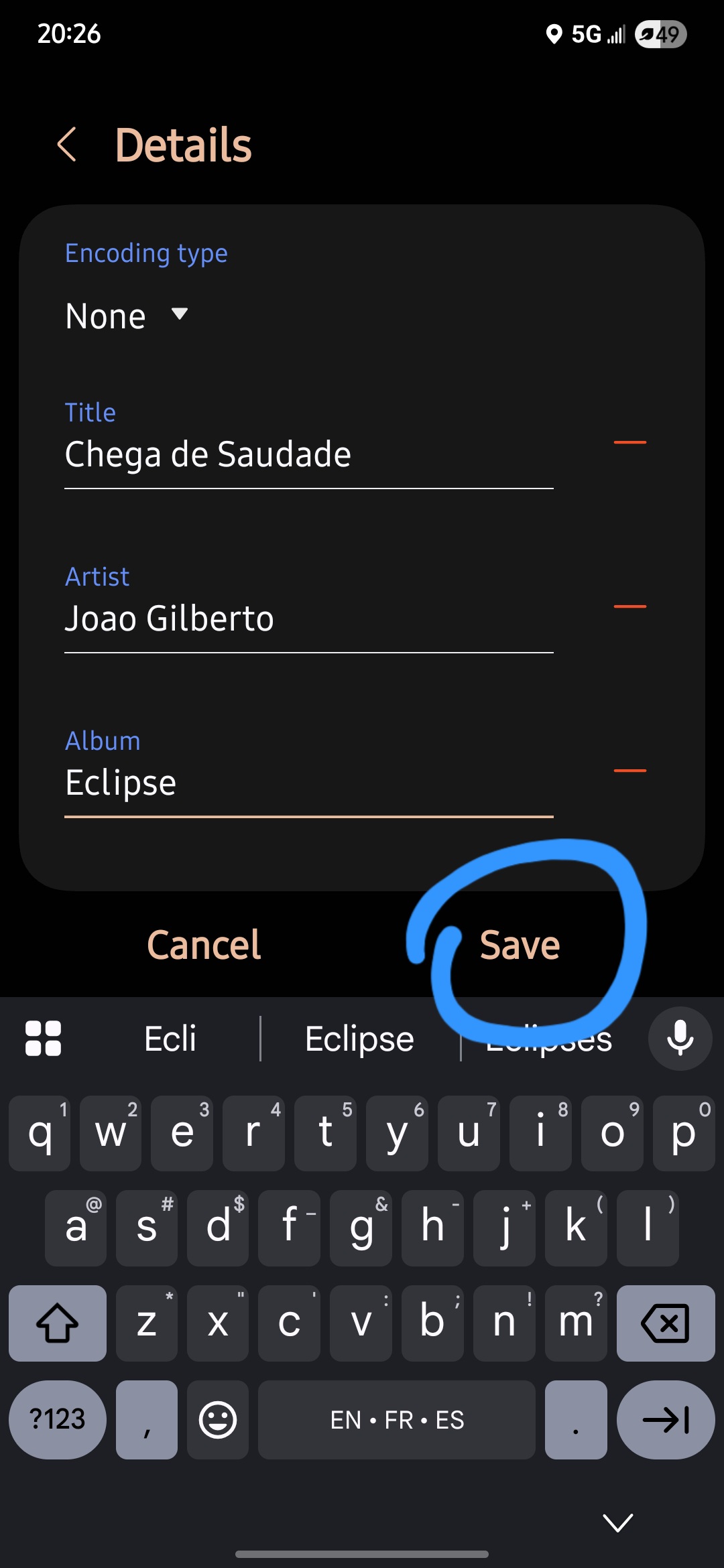Edit the Artist field Joao Gilberto

[x=308, y=619]
